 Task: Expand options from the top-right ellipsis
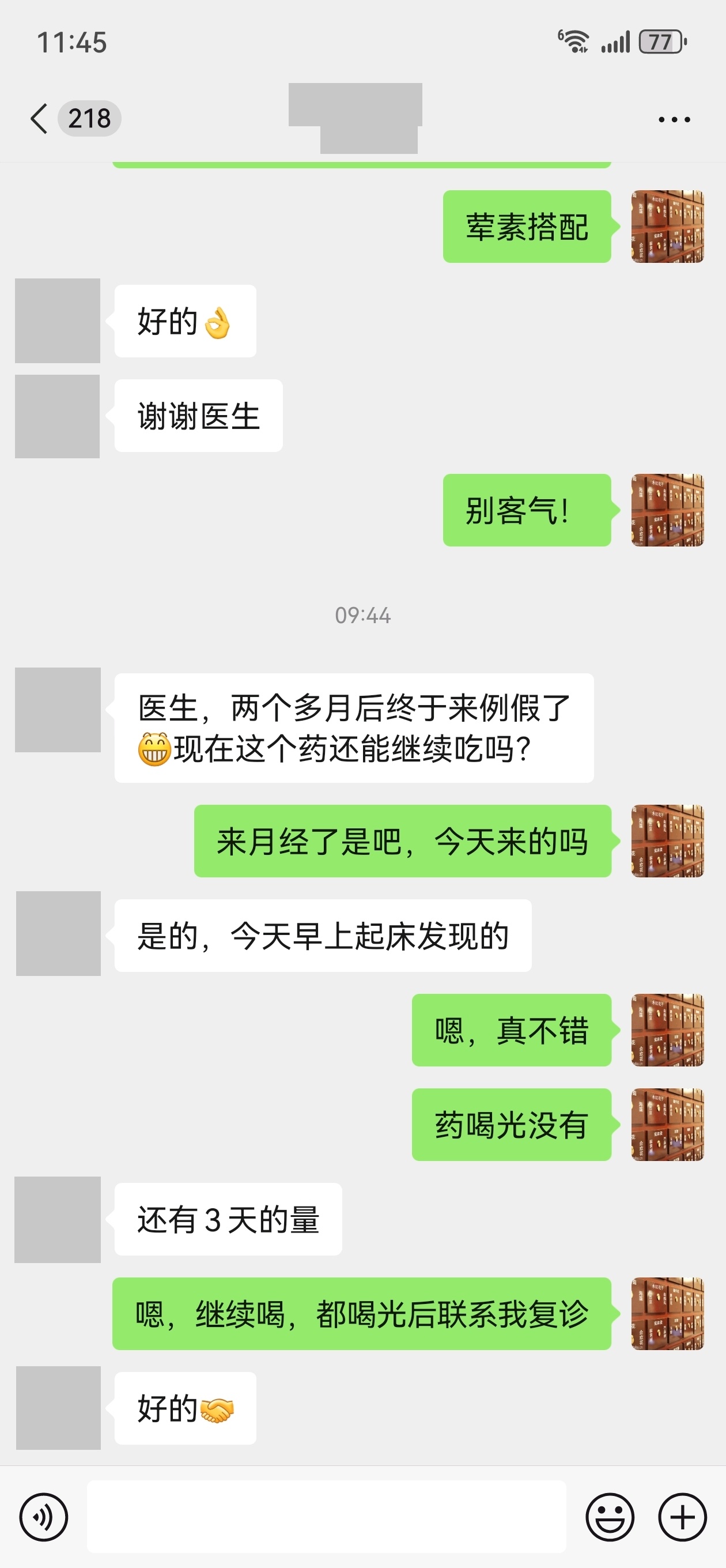674,119
